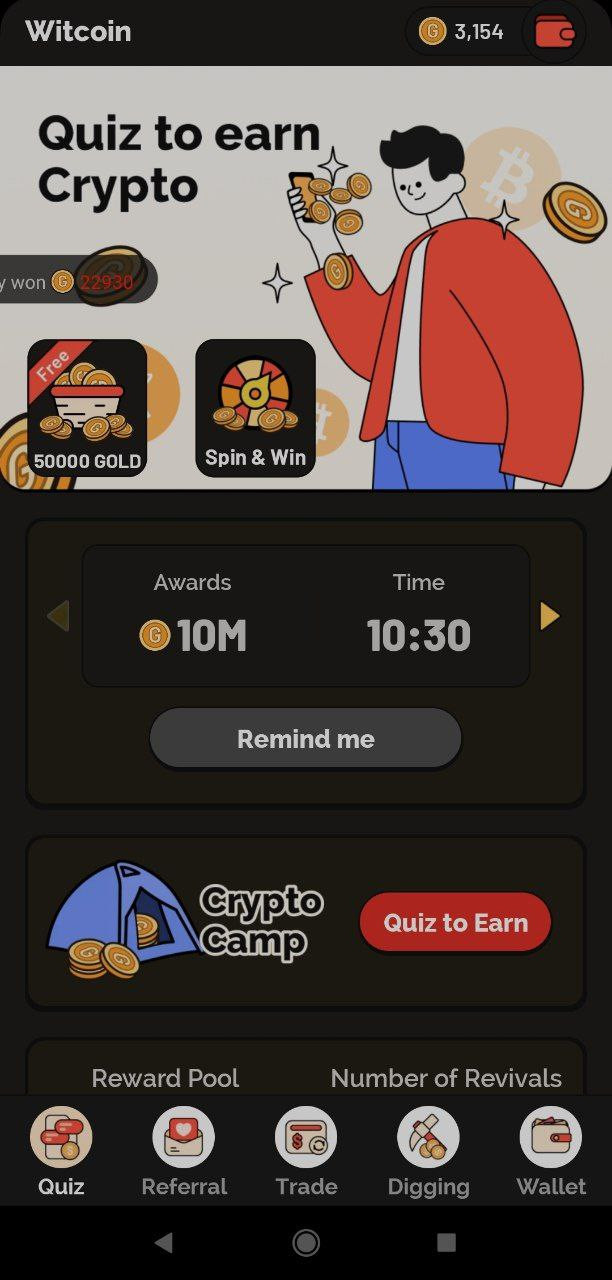Screen dimensions: 612x1280
Task: Tap the 3,154 coin balance pill
Action: point(463,32)
